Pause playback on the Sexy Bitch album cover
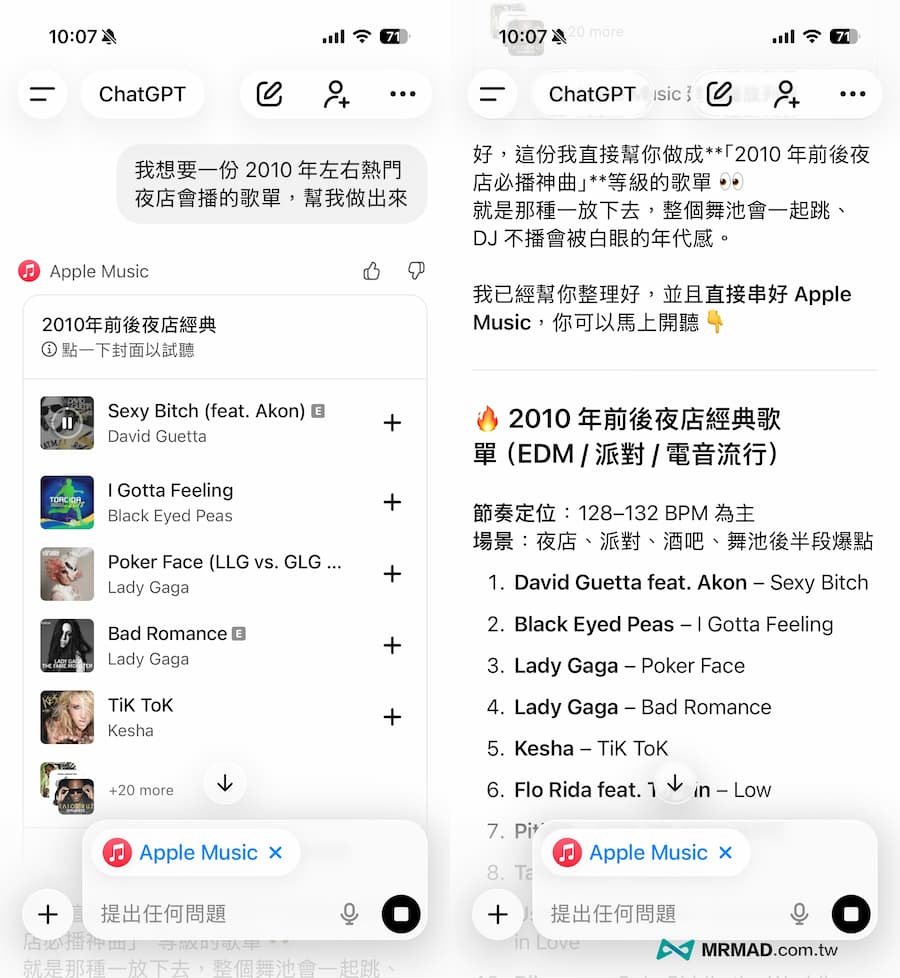900x978 pixels. pyautogui.click(x=66, y=422)
